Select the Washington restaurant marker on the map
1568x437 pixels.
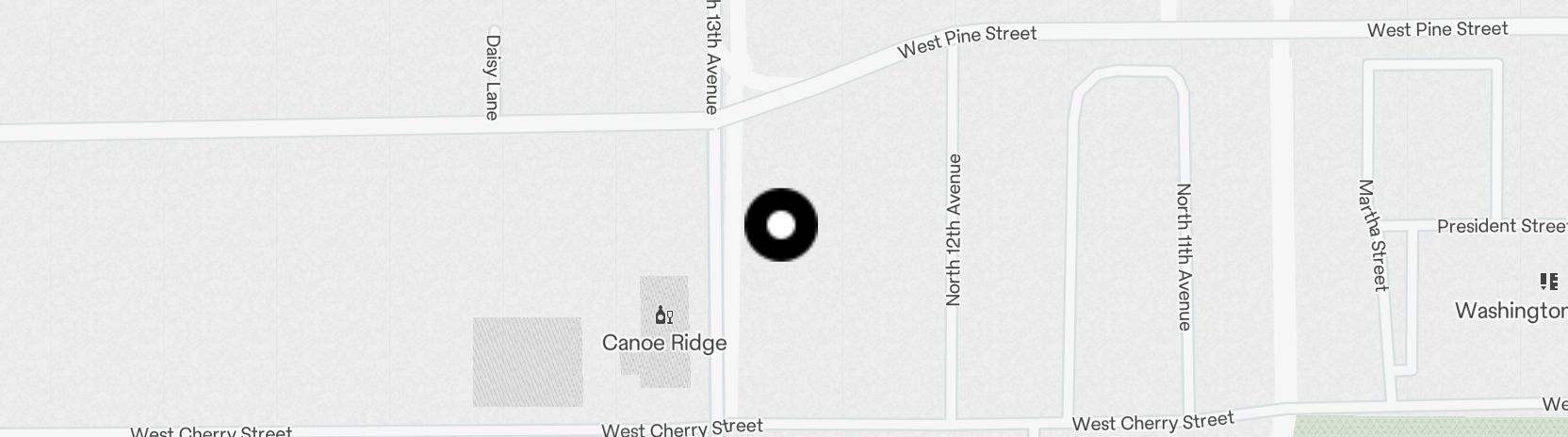click(1548, 282)
